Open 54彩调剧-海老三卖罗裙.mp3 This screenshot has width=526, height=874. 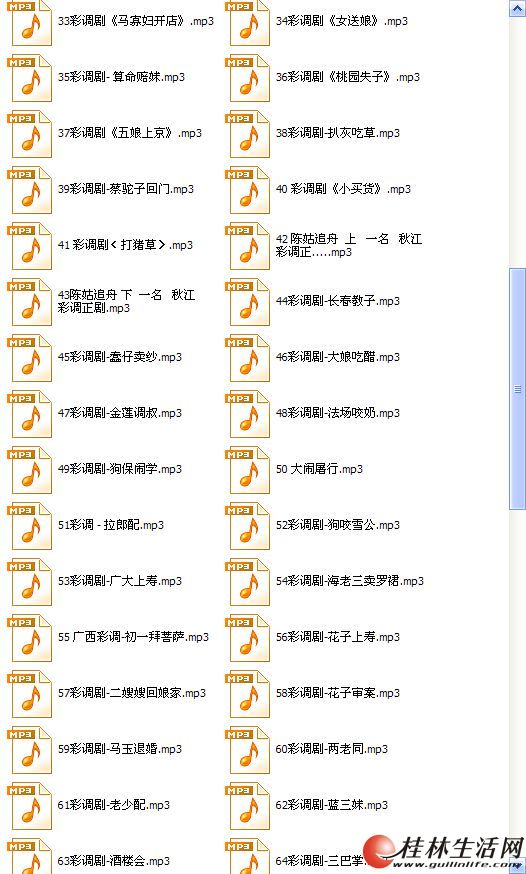tap(350, 581)
